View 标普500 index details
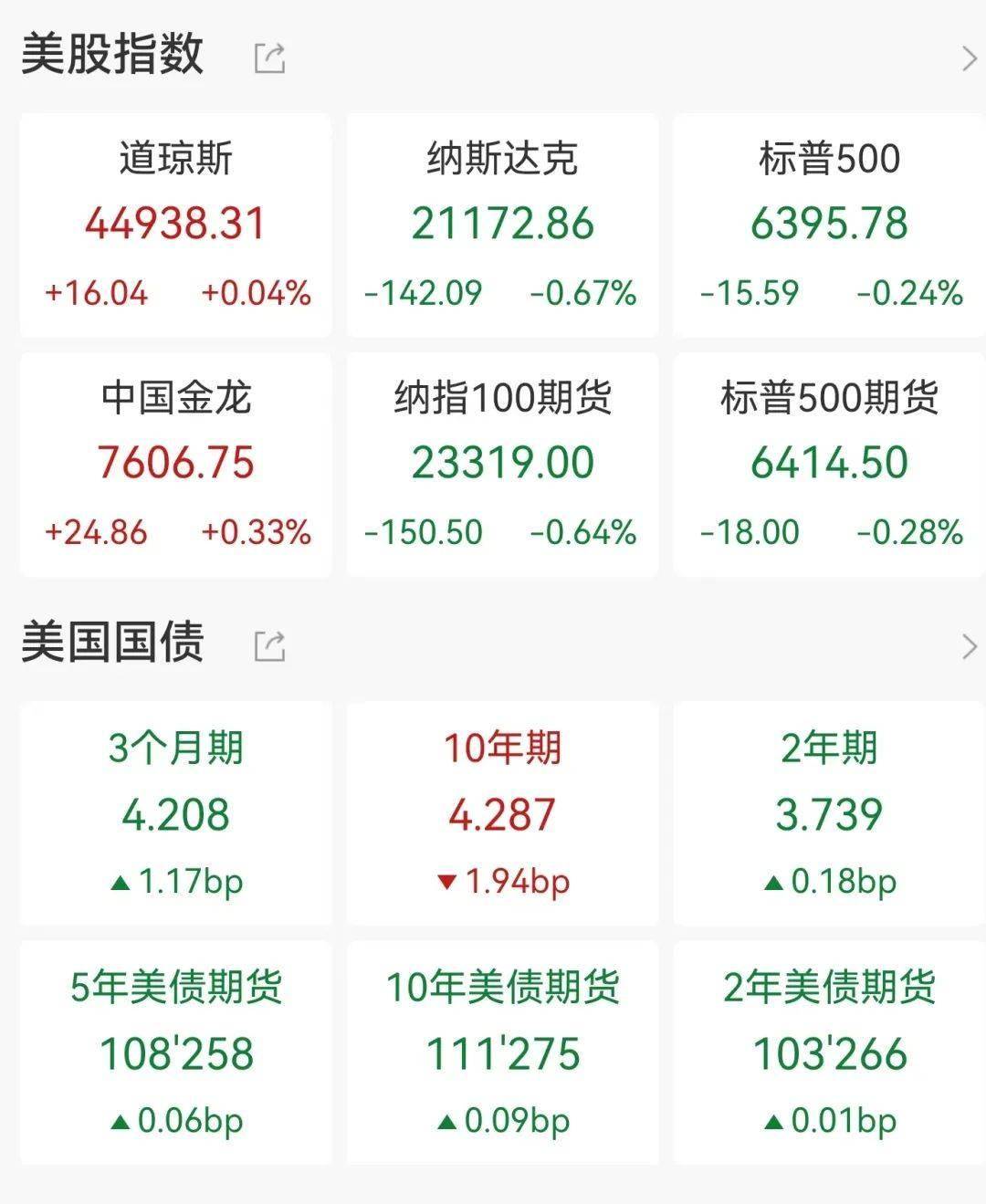 coord(829,225)
